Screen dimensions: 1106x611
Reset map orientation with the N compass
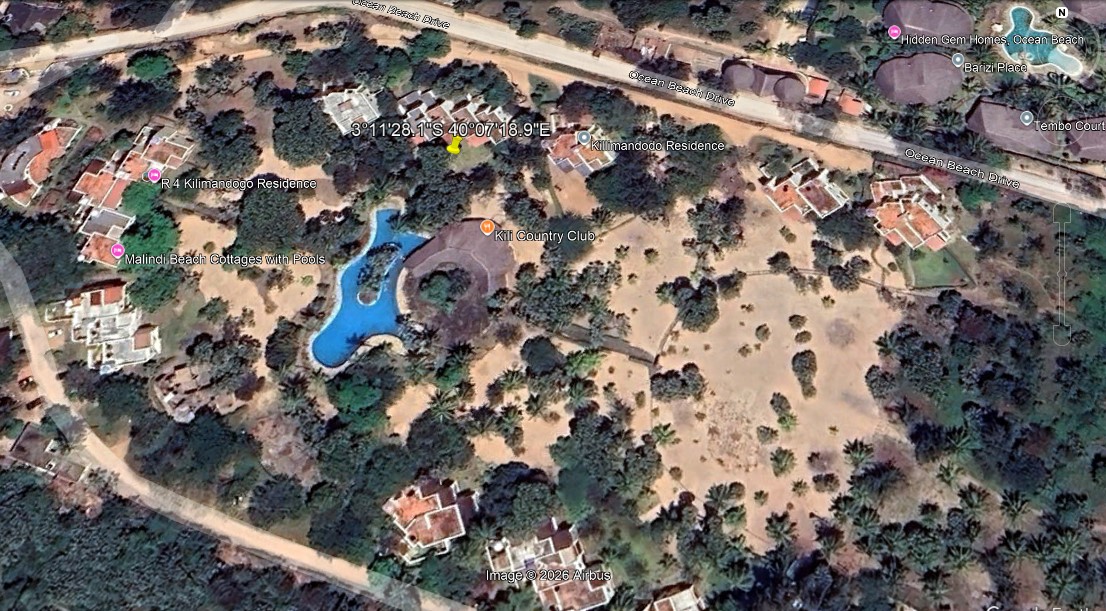pos(1061,13)
